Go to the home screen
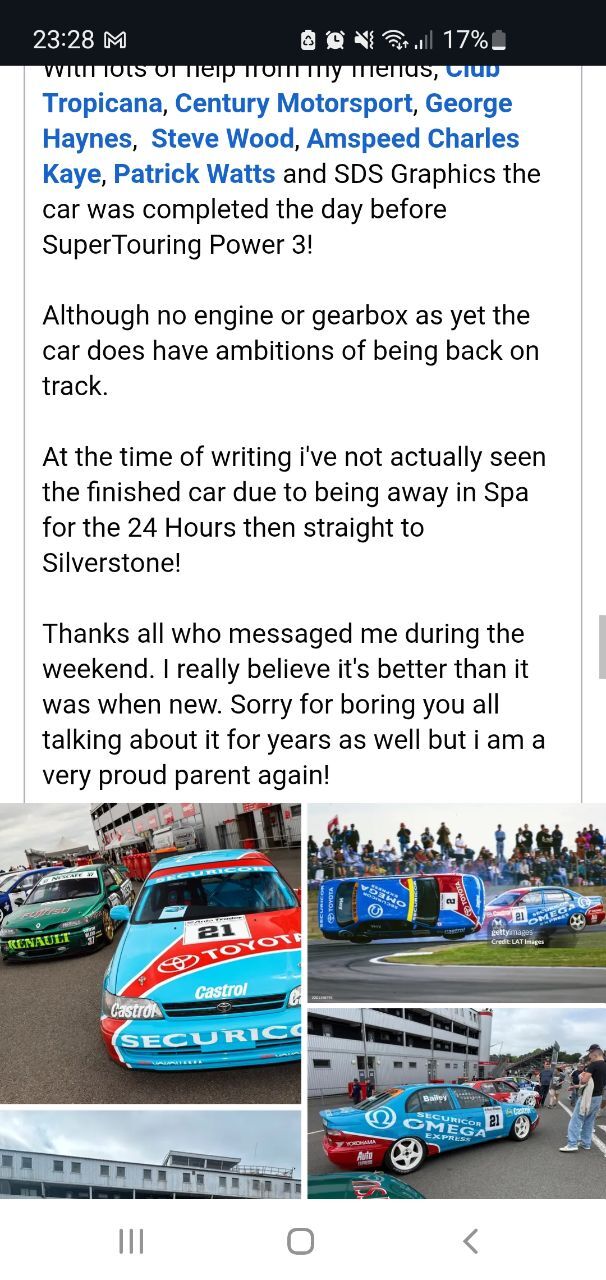Screen dimensions: 606x1280 click(301, 1241)
